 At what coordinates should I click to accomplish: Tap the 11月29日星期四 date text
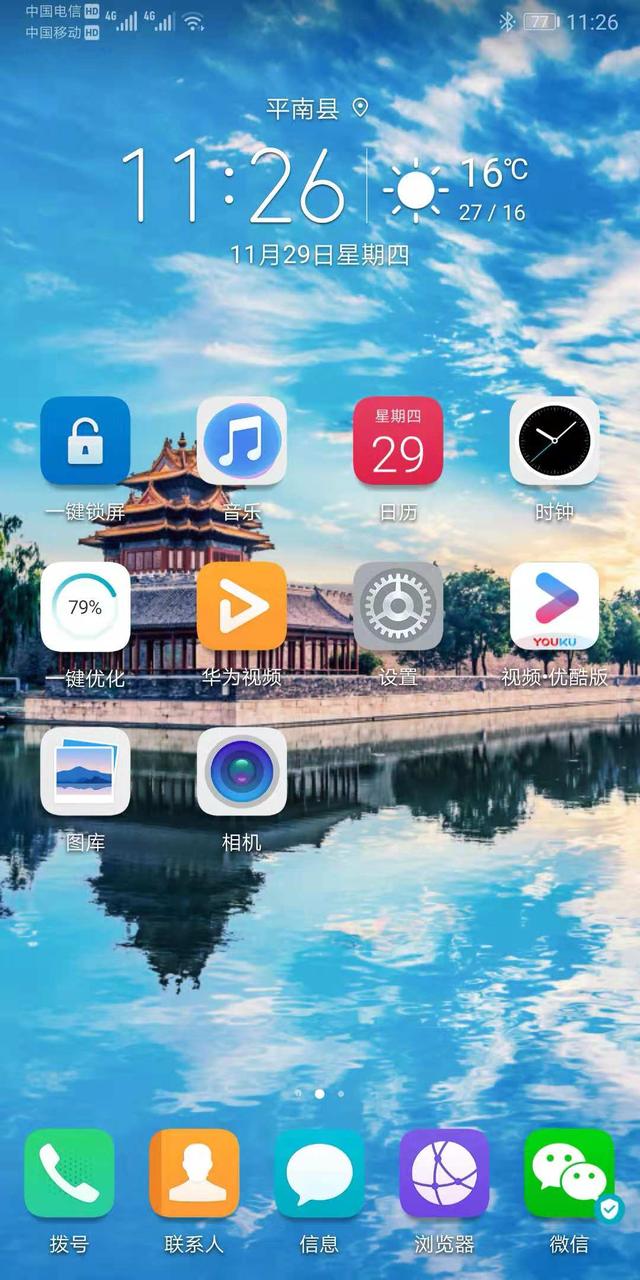coord(320,254)
